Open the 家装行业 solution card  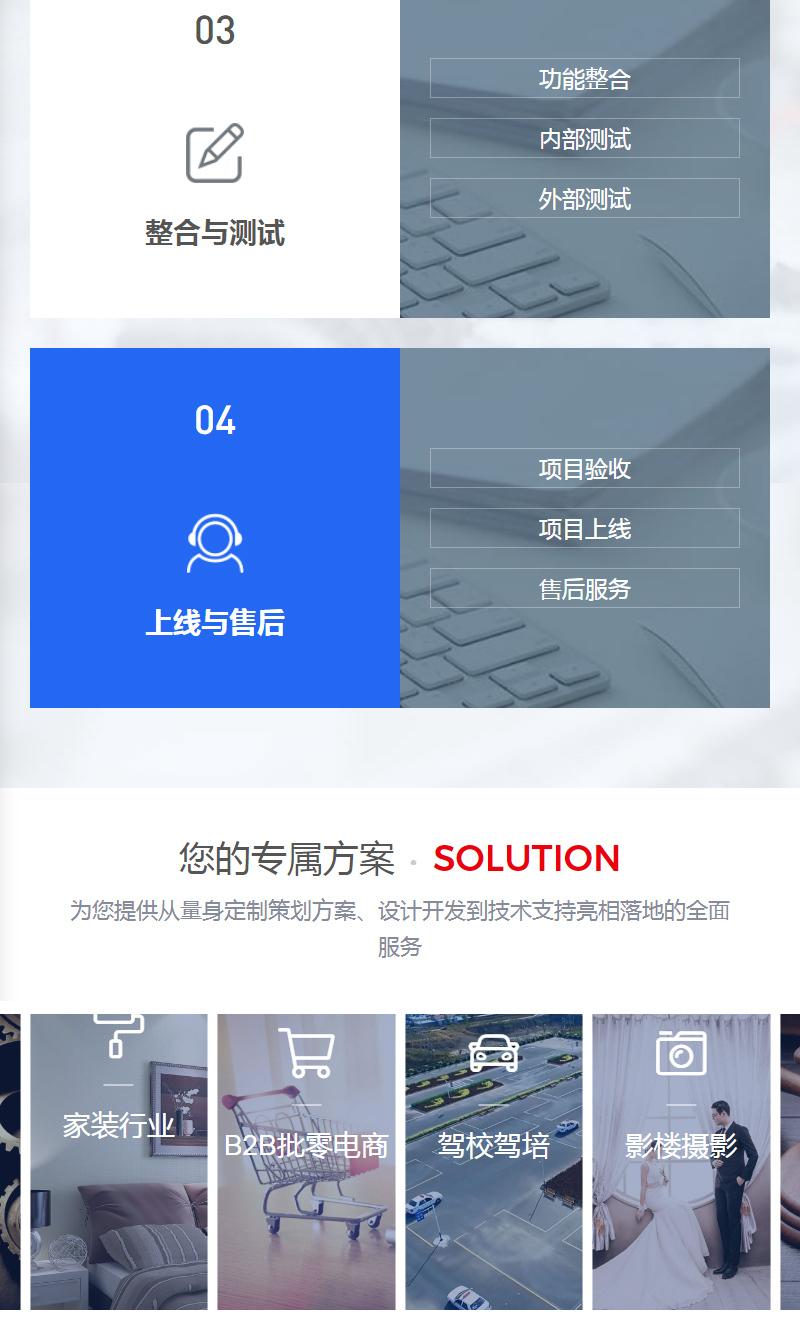click(x=118, y=1160)
